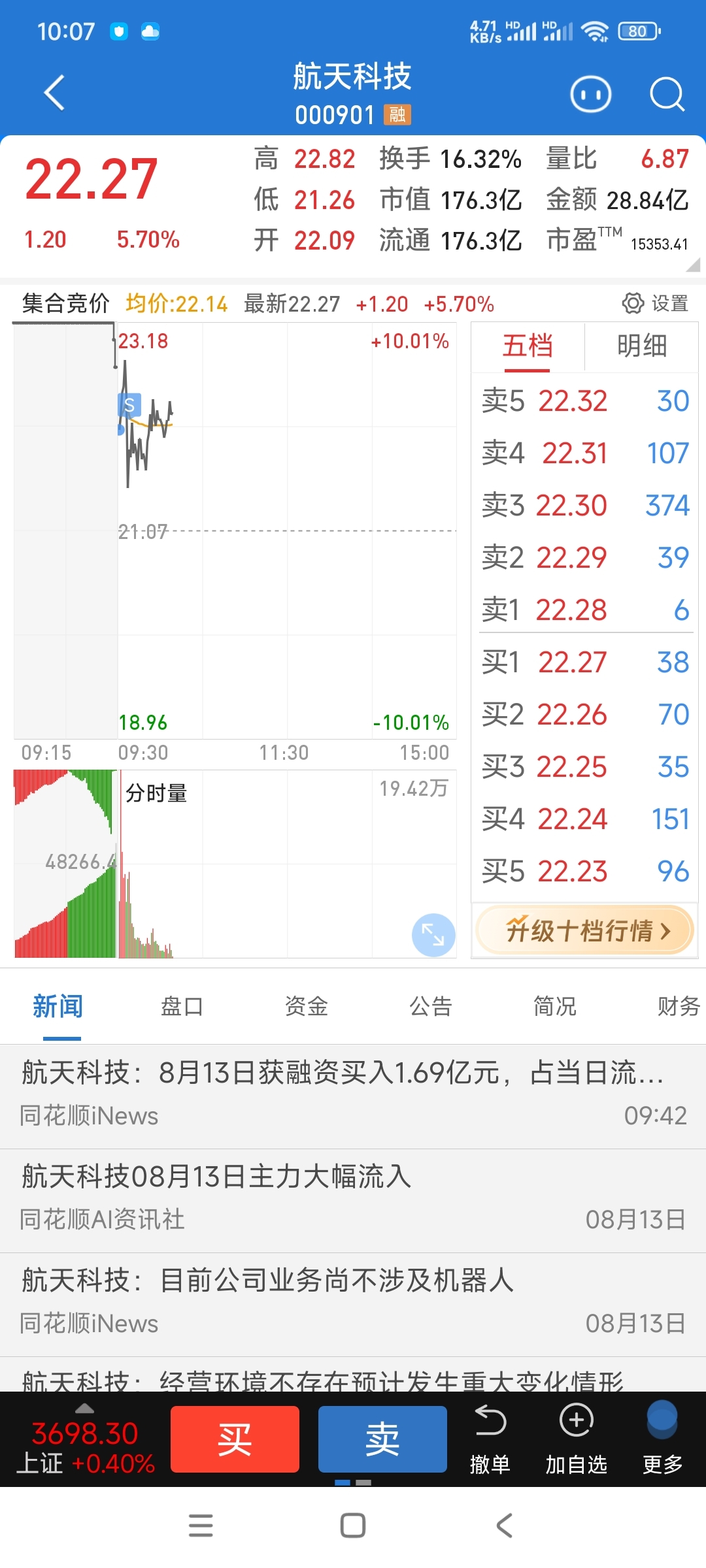The width and height of the screenshot is (706, 1568).
Task: Expand the chart to fullscreen
Action: pyautogui.click(x=433, y=935)
